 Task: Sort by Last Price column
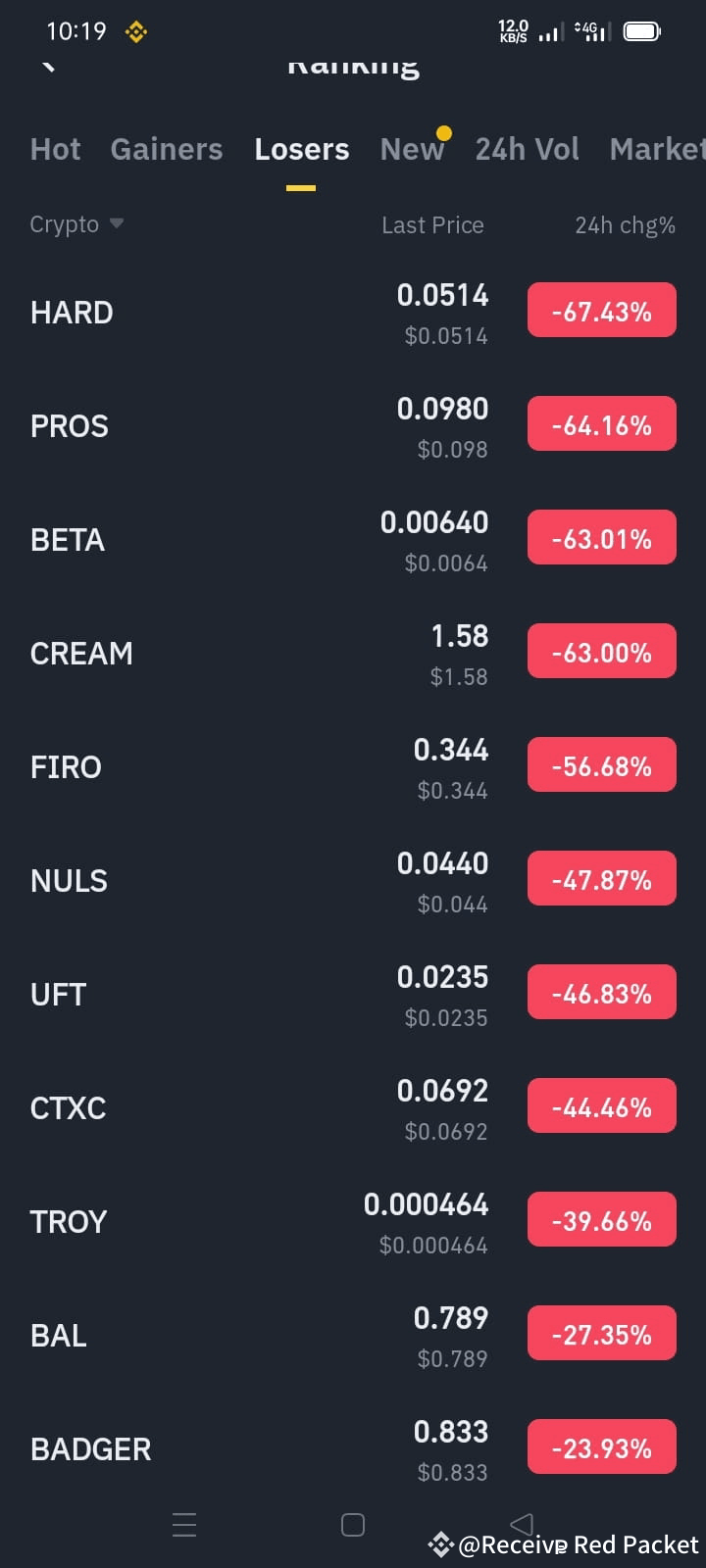coord(432,224)
